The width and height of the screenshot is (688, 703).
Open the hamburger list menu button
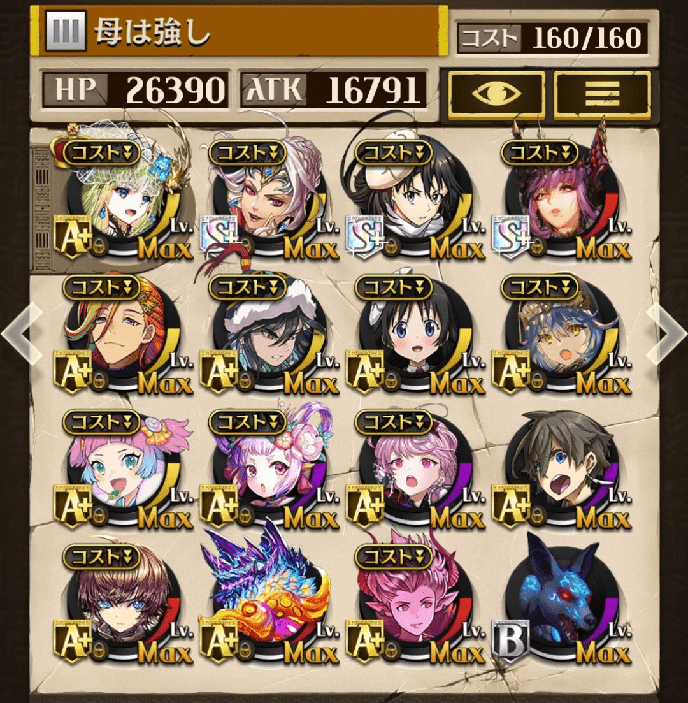(602, 92)
